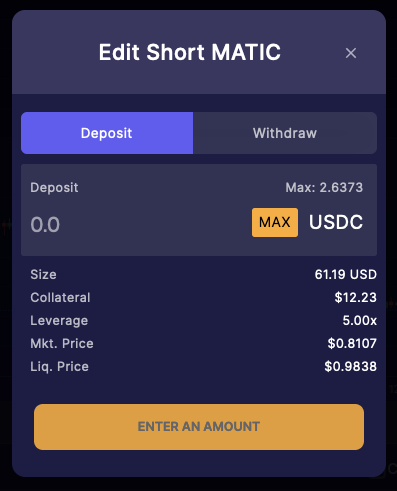
Task: Switch to the Withdraw tab
Action: pyautogui.click(x=285, y=133)
